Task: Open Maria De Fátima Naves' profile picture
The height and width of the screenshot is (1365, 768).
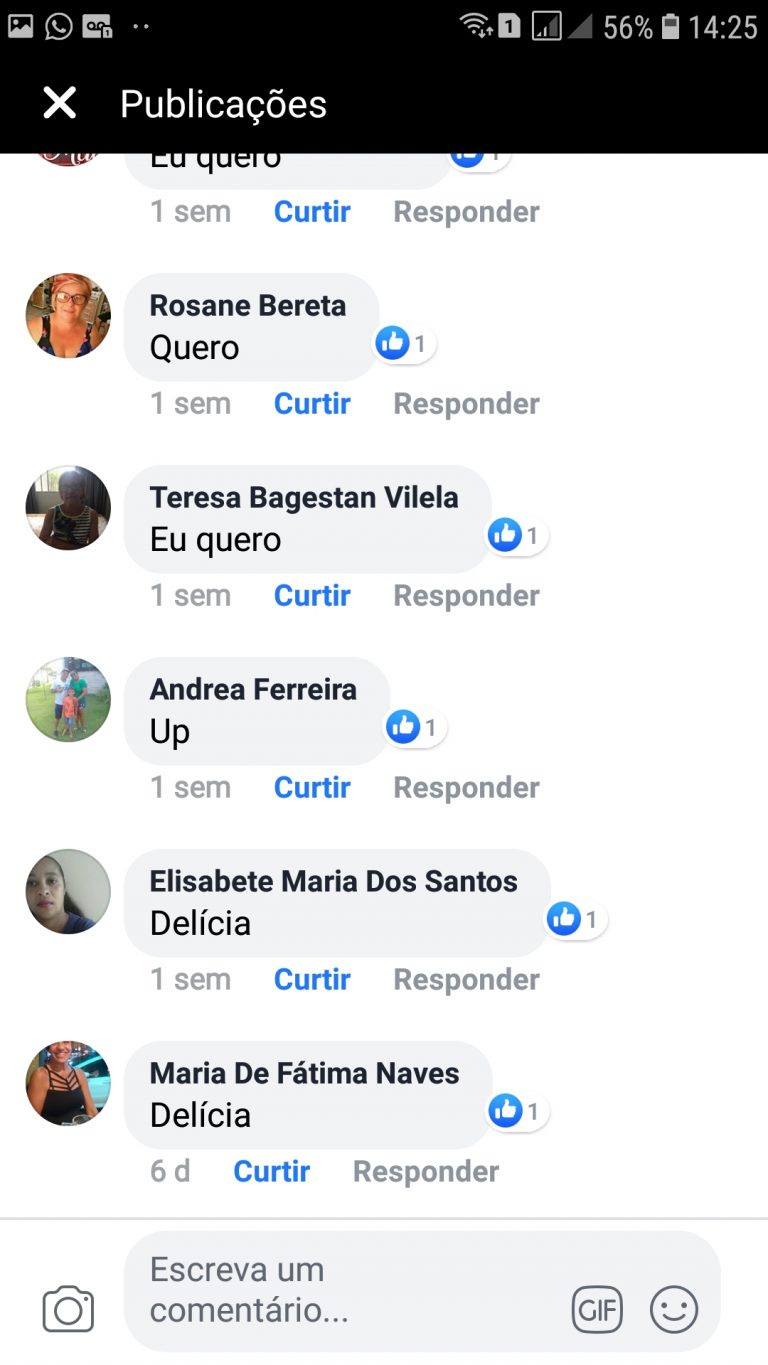Action: [x=68, y=1084]
